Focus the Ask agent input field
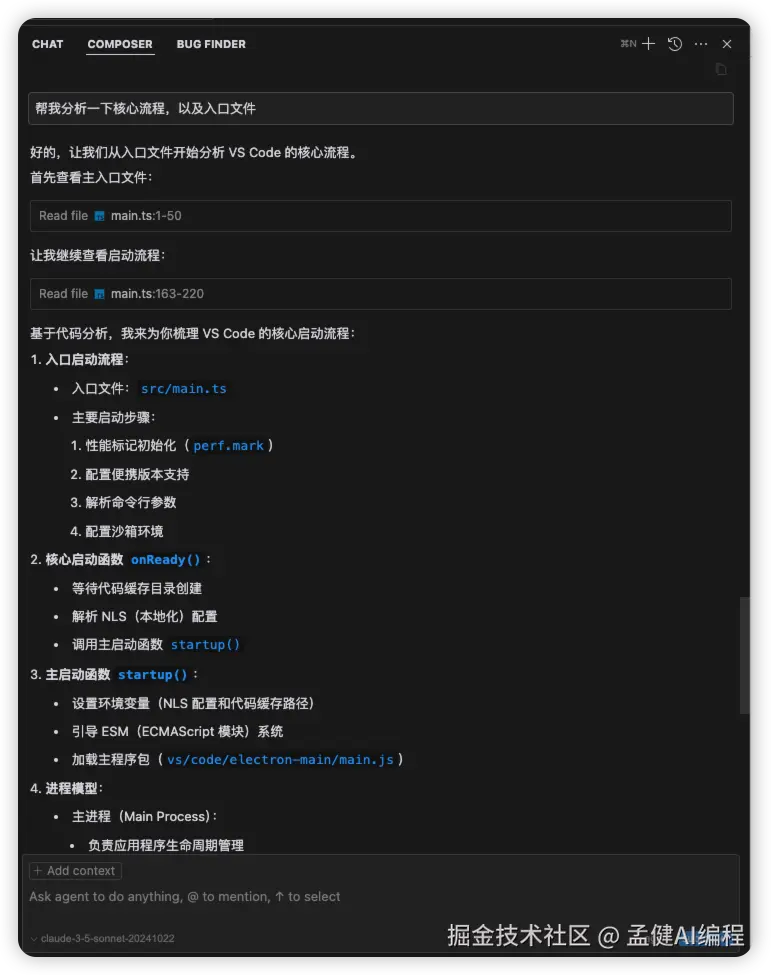The height and width of the screenshot is (975, 771). pos(300,897)
